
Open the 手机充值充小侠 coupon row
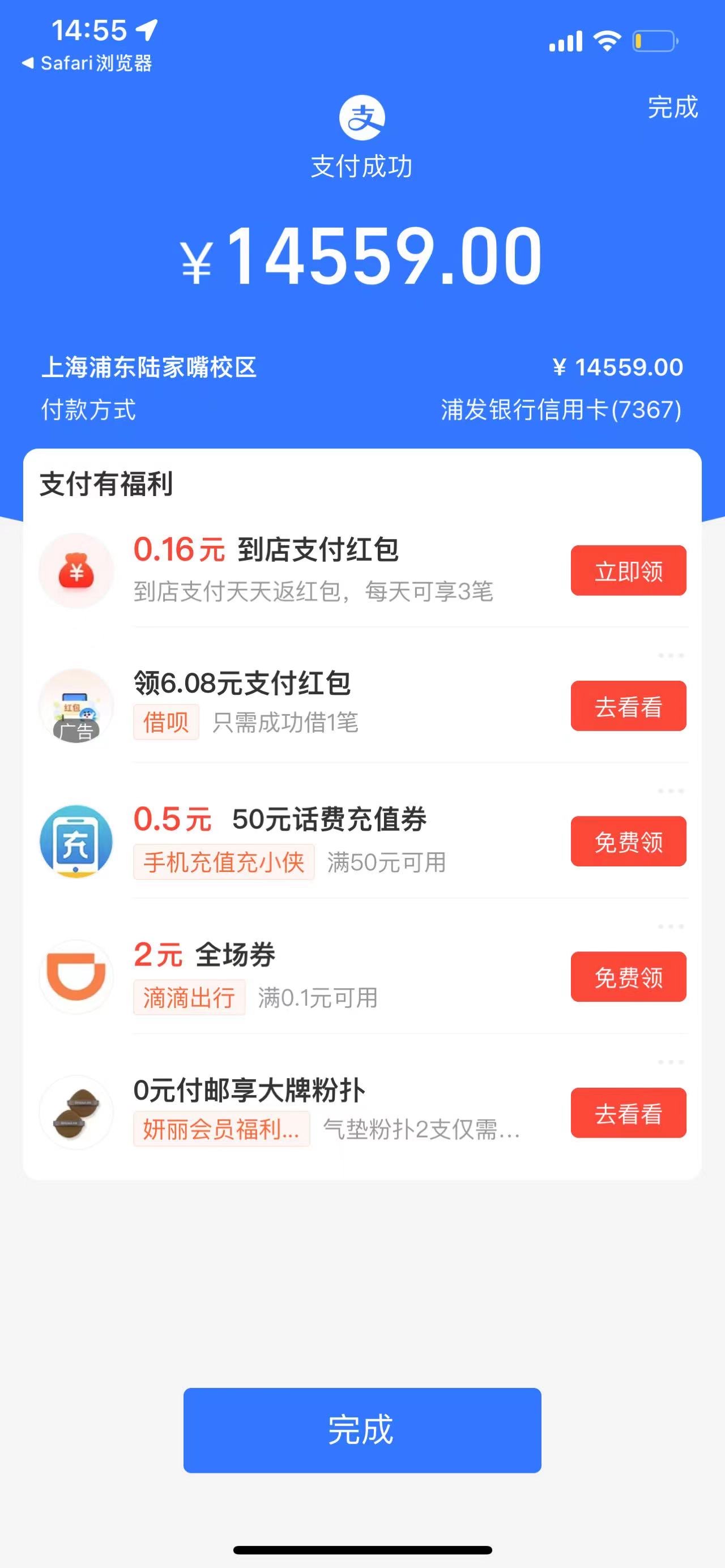coord(362,841)
